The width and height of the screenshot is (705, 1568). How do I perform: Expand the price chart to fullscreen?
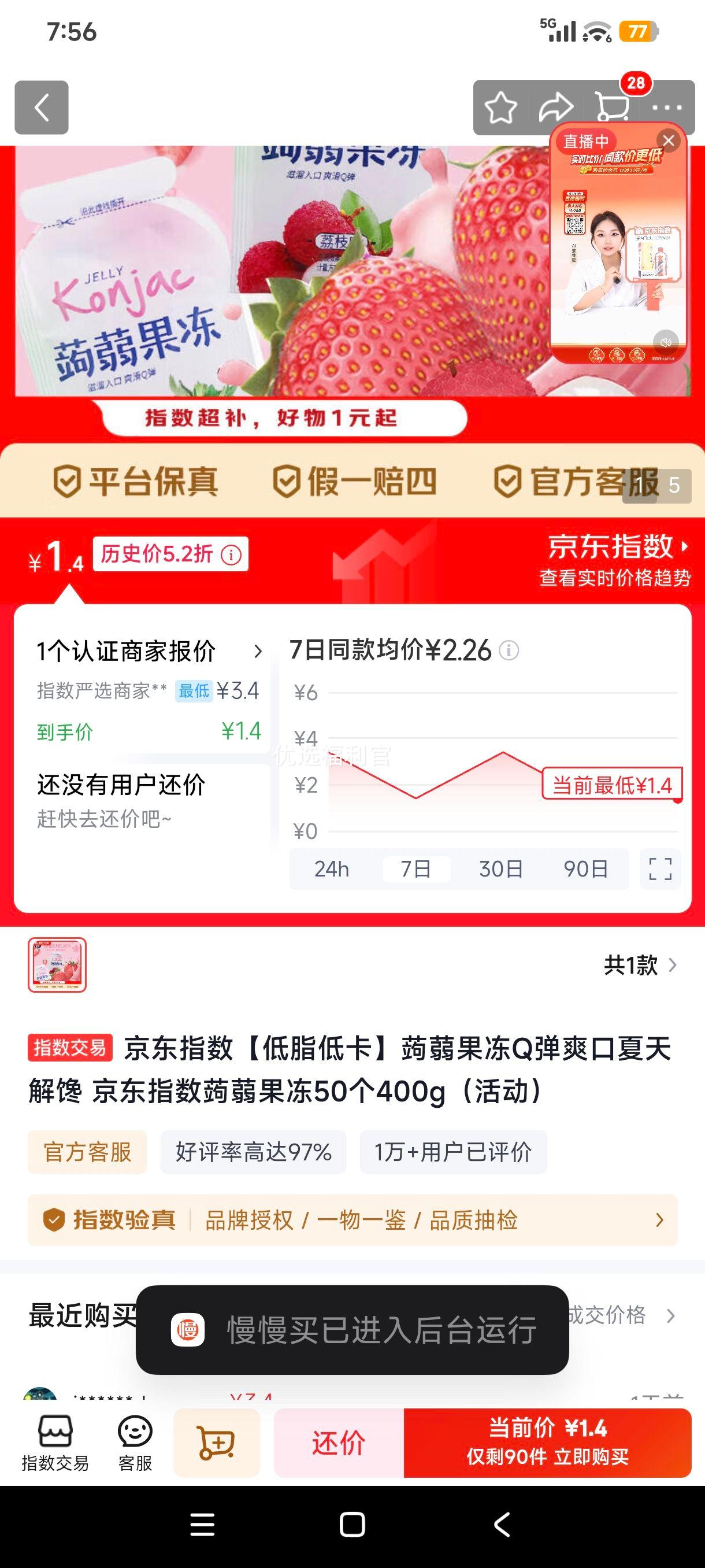click(x=660, y=868)
